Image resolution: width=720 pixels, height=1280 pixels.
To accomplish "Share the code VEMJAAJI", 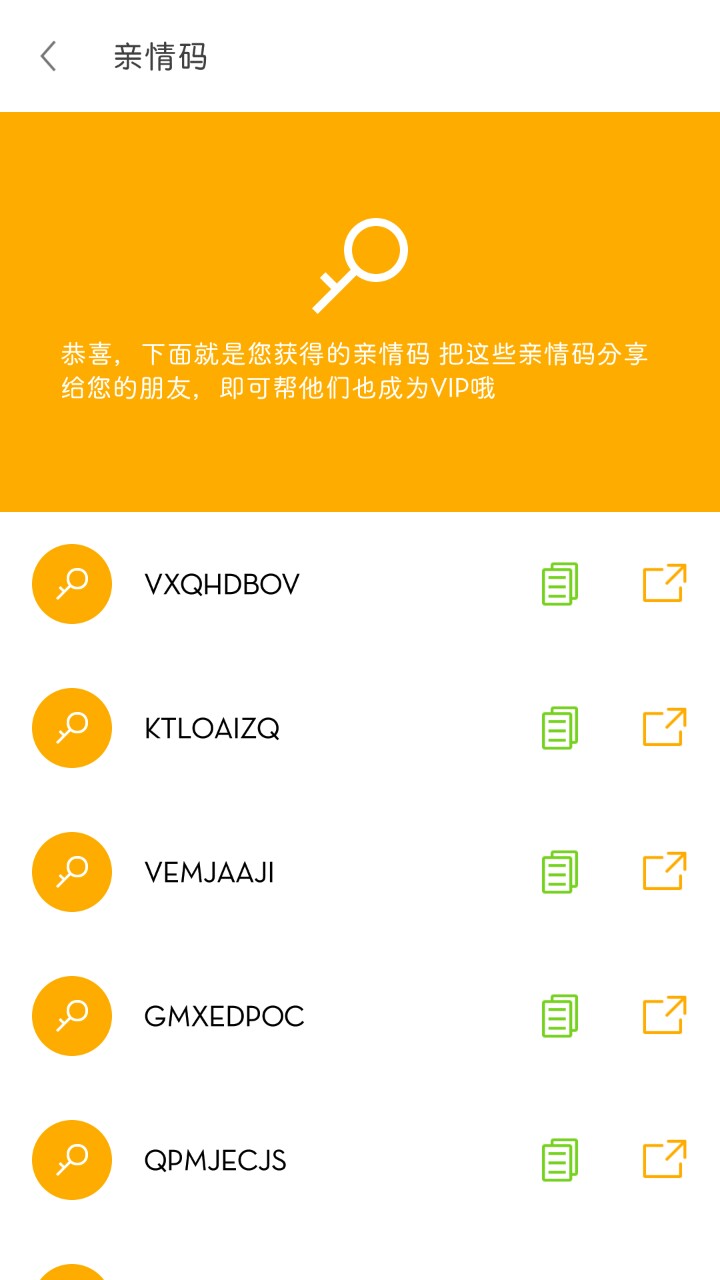I will [664, 872].
